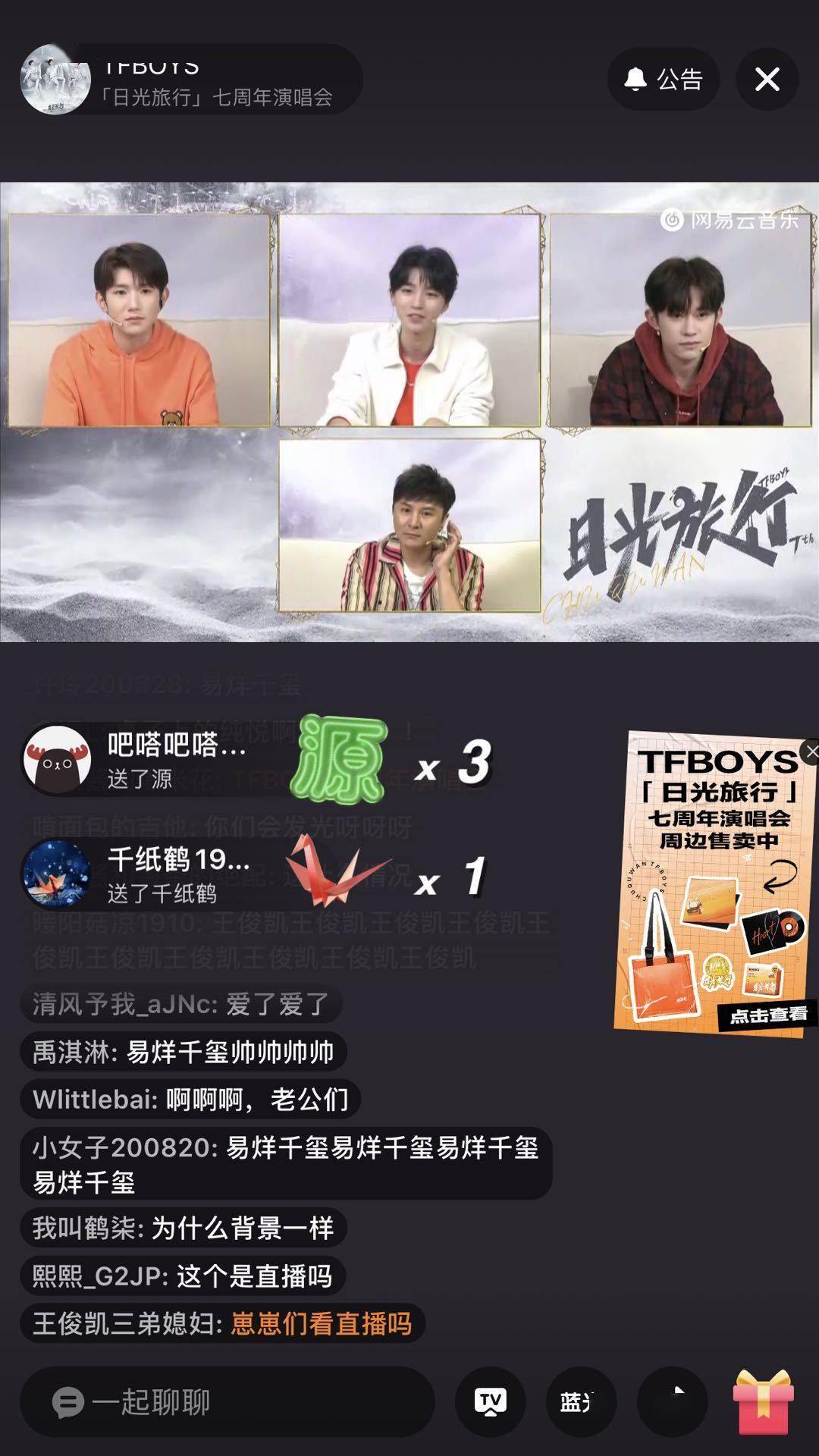Tap the bell icon next to 公告
The width and height of the screenshot is (819, 1456).
pos(637,78)
